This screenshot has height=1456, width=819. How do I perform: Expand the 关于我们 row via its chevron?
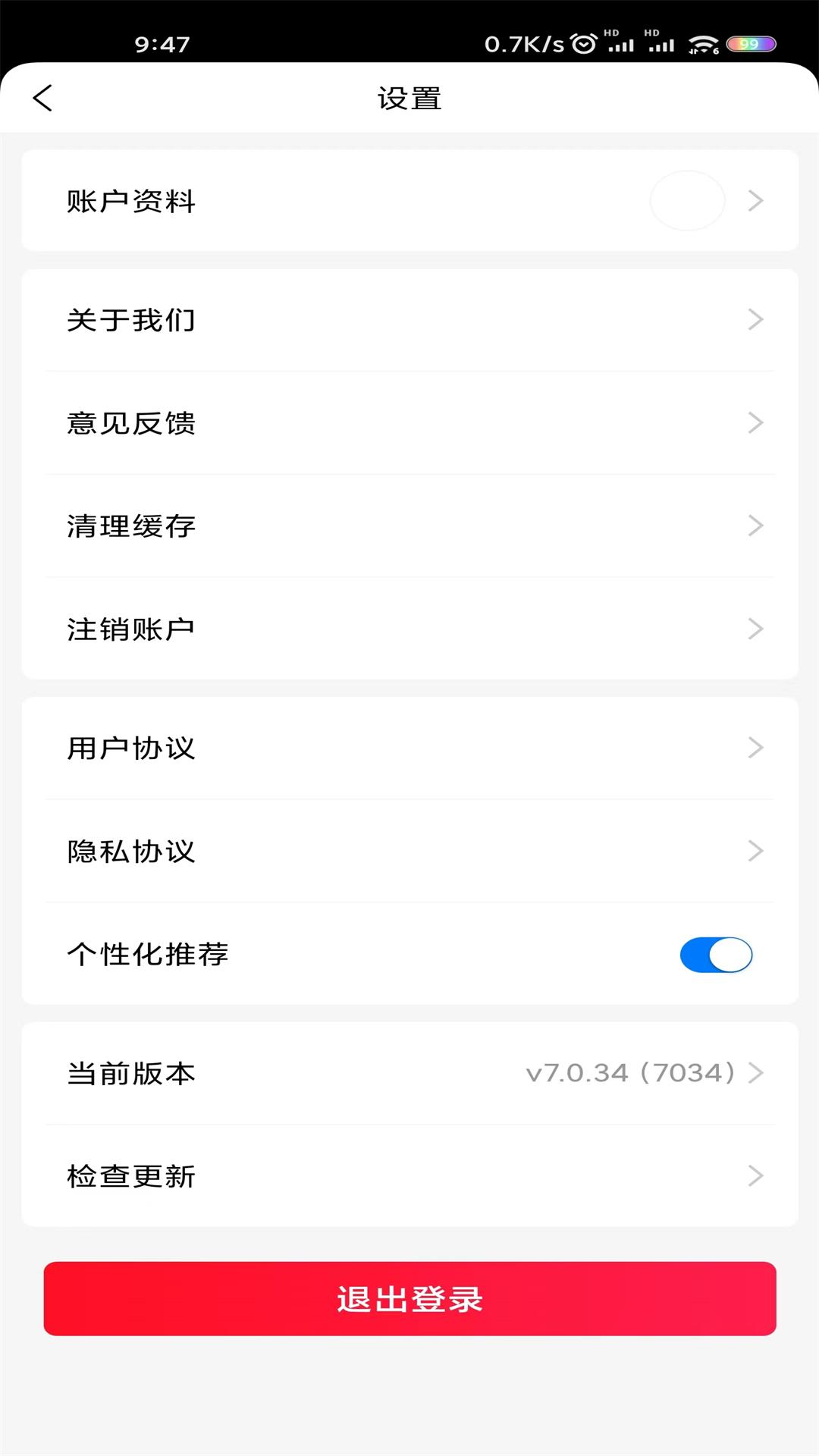click(755, 319)
